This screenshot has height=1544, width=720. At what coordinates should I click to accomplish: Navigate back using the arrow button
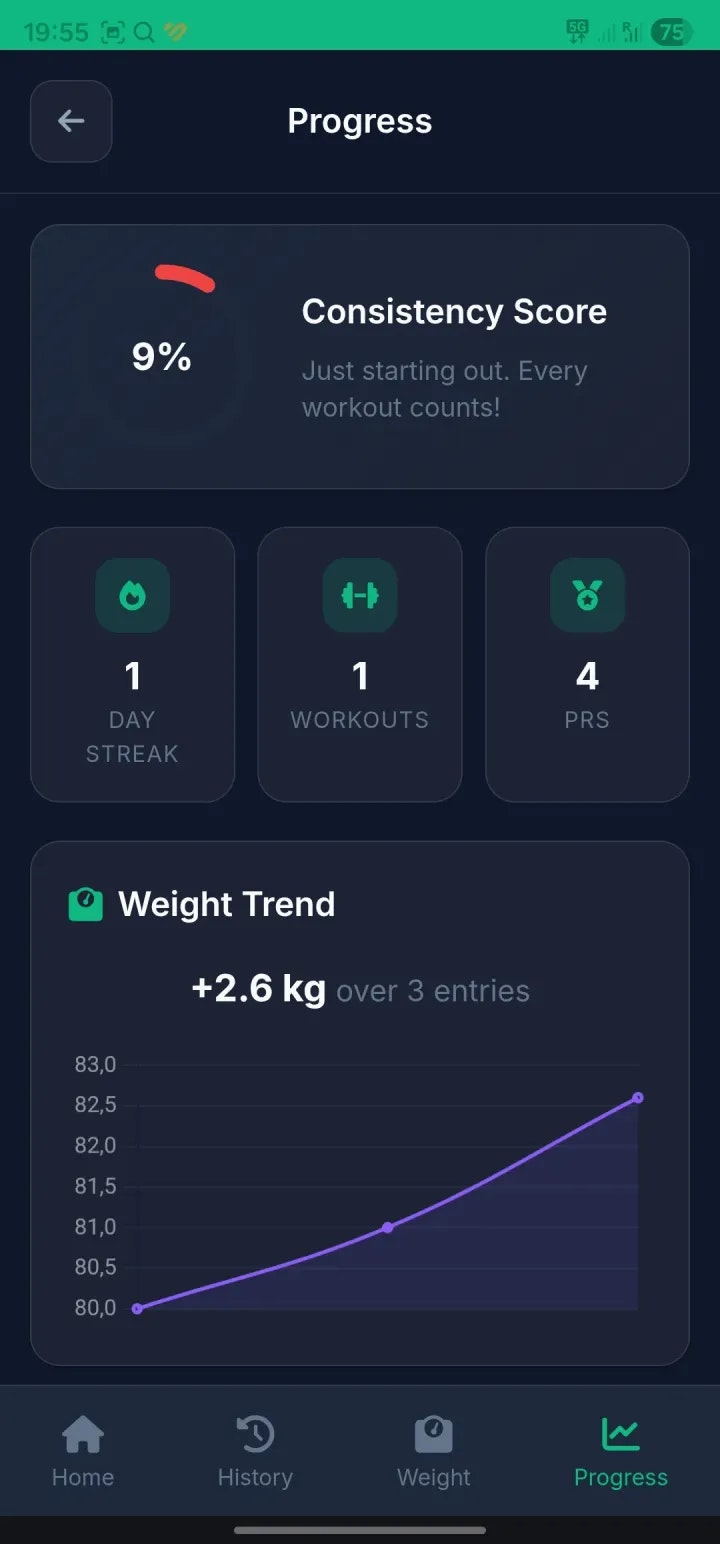click(71, 121)
